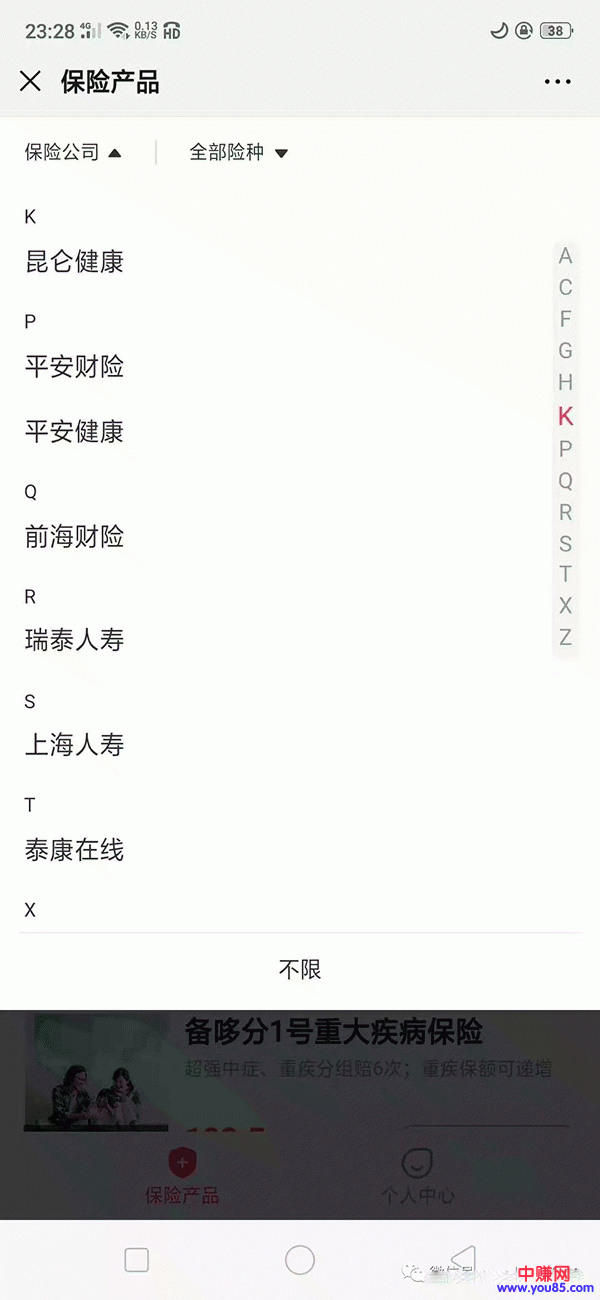The width and height of the screenshot is (600, 1300).
Task: Jump to letter S in index
Action: (x=565, y=544)
